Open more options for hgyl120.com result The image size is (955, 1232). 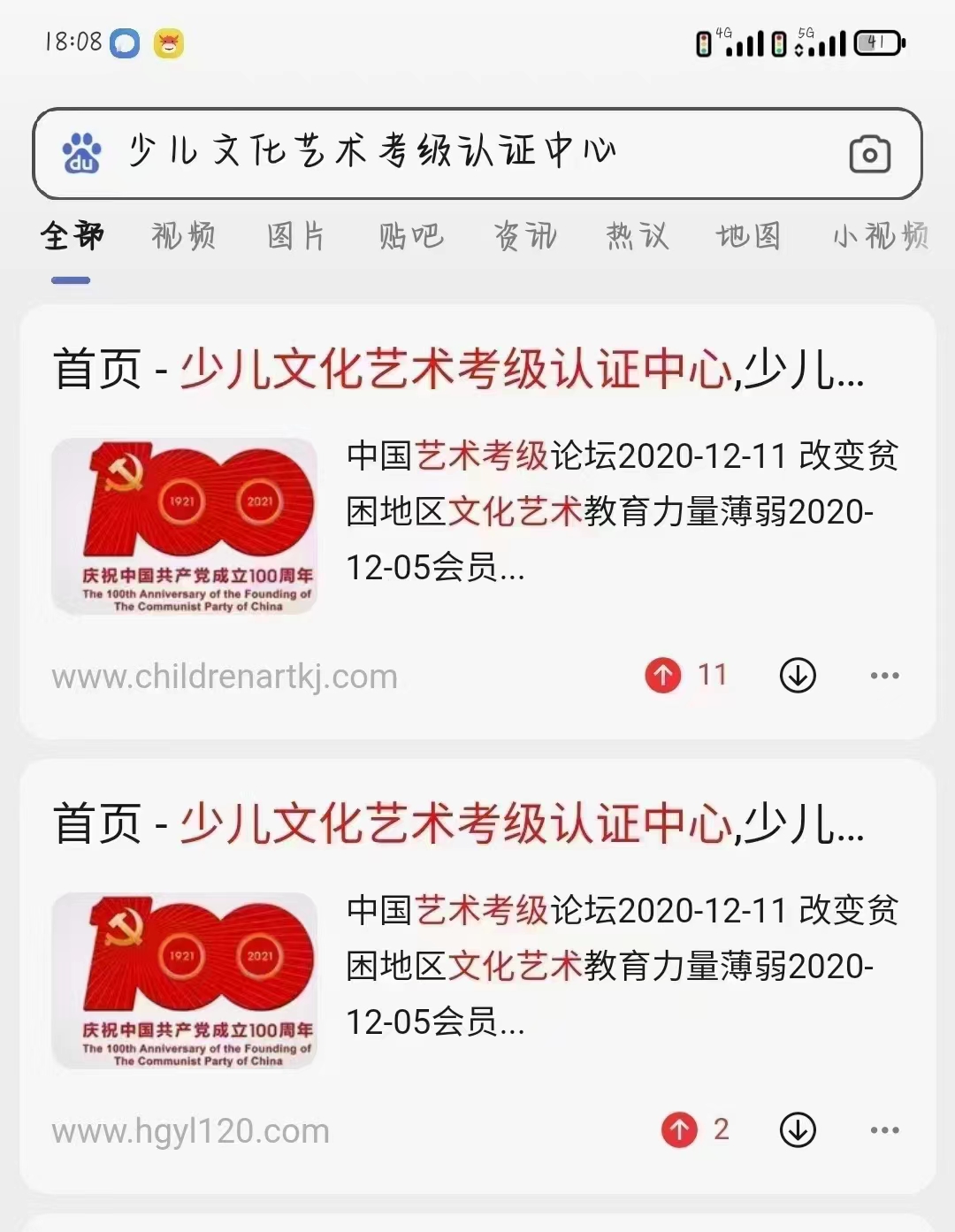point(884,1129)
